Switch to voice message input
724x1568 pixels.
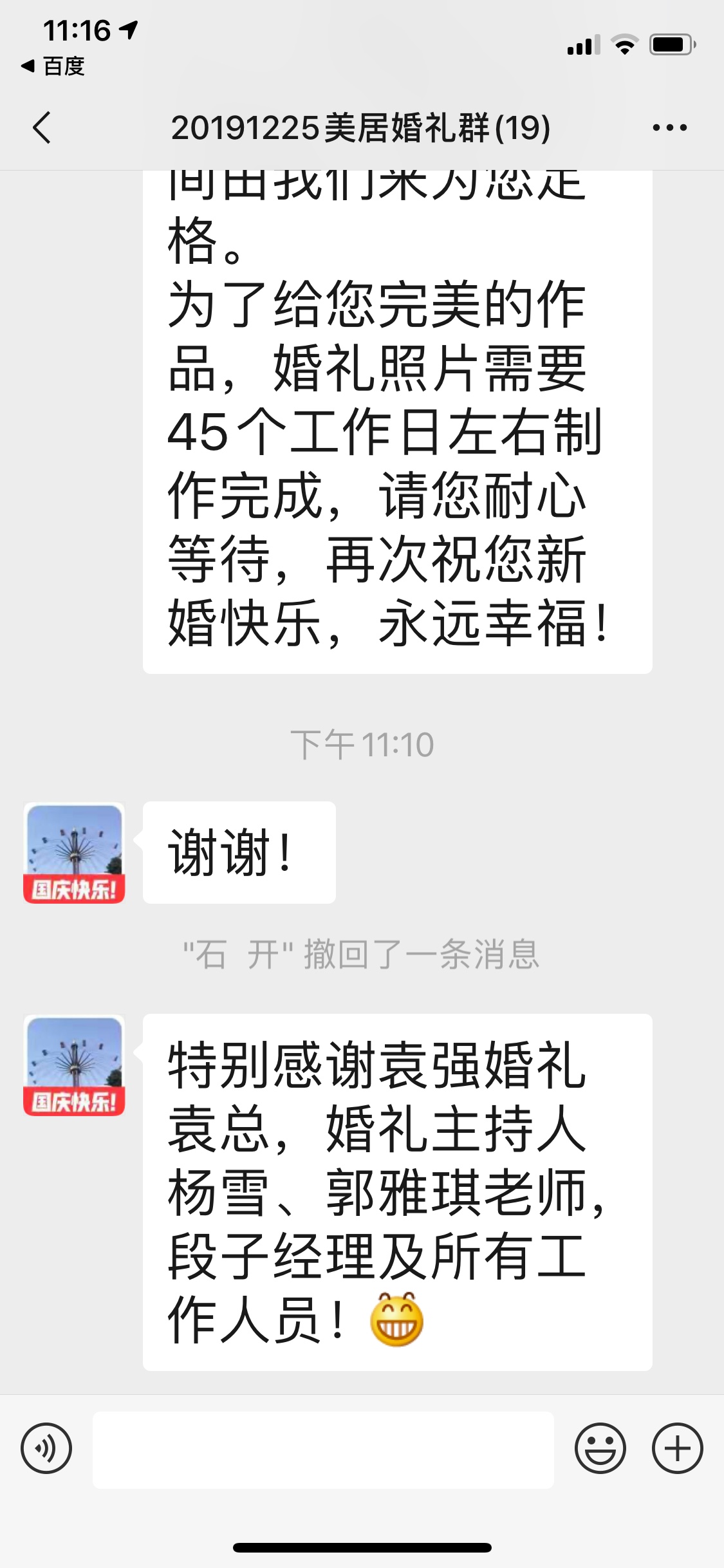click(x=46, y=1449)
